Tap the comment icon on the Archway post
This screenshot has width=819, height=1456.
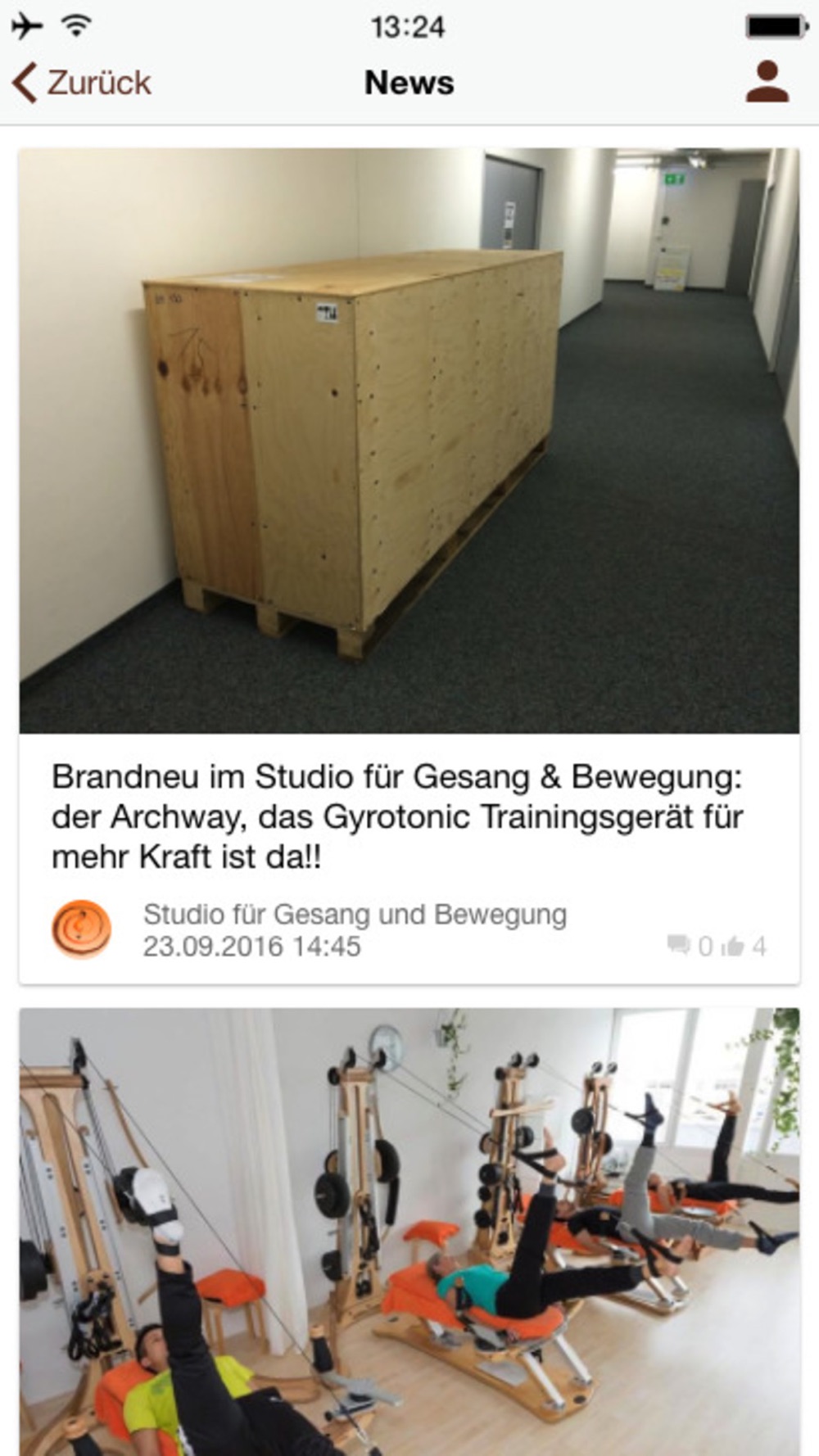coord(679,944)
